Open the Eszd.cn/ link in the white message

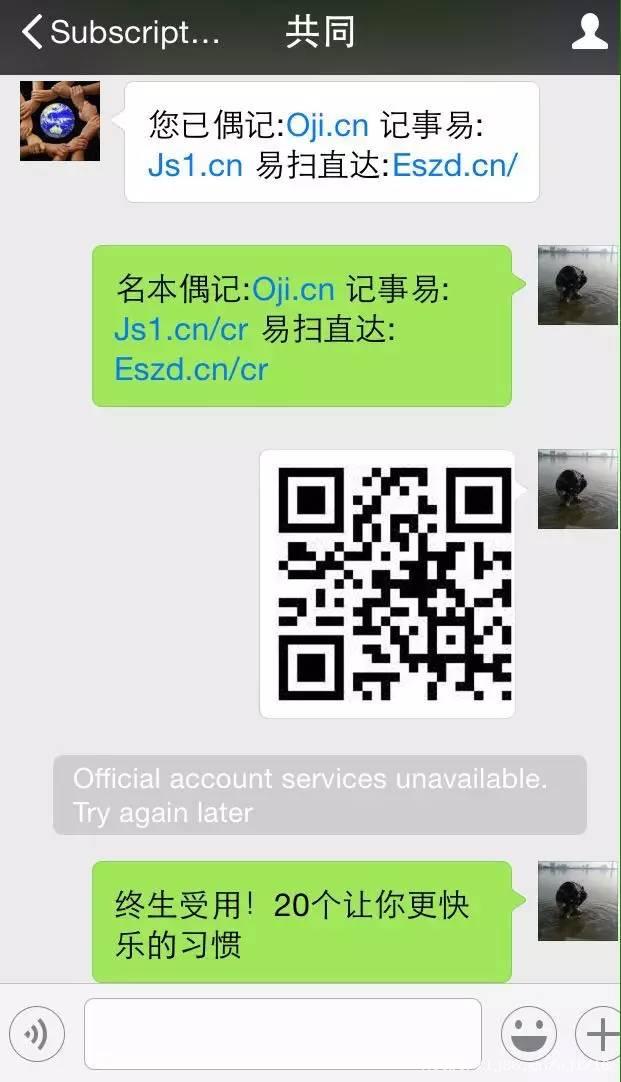coord(455,166)
